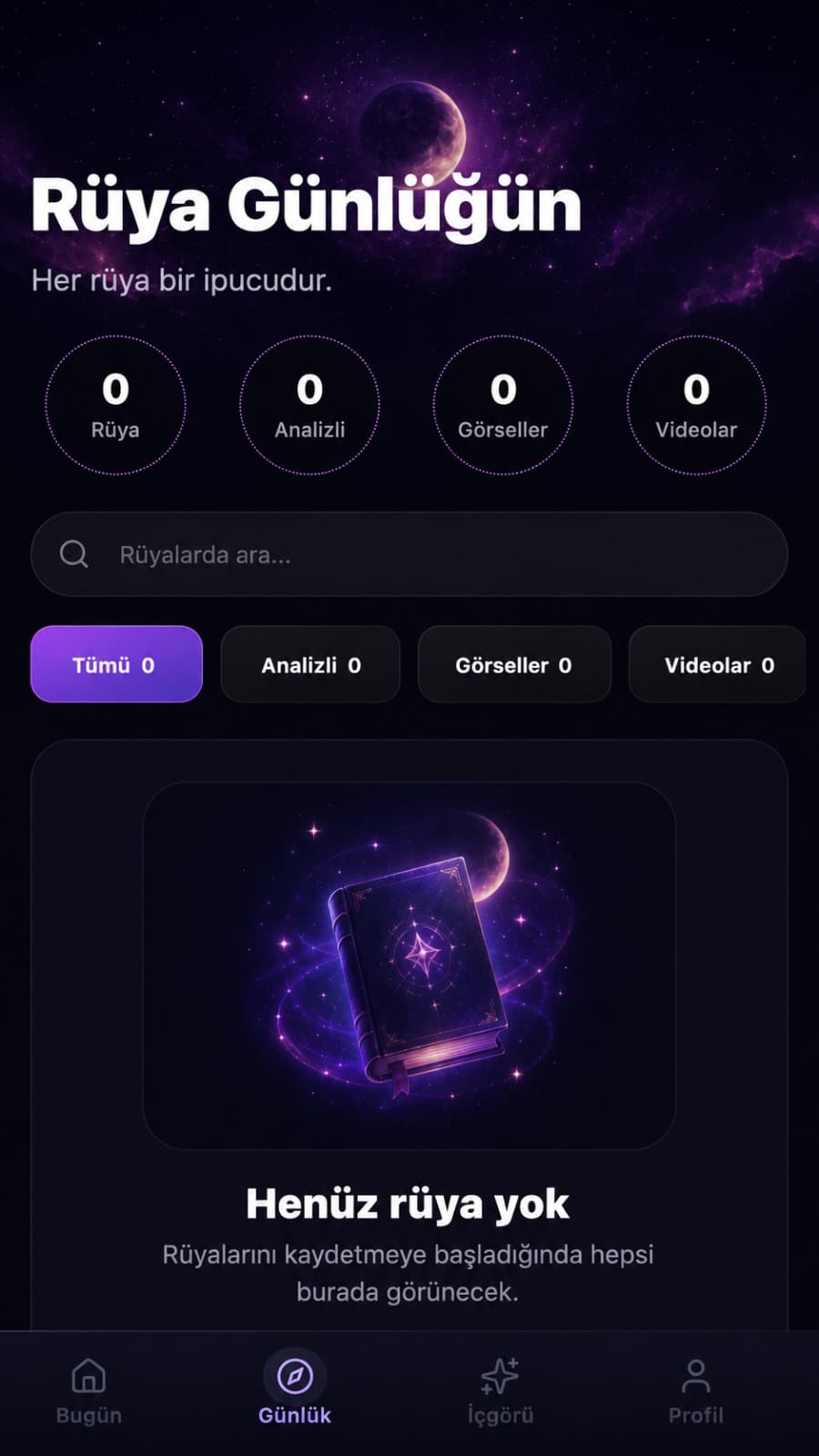Tap the Rüyalarda ara search field

(x=409, y=554)
